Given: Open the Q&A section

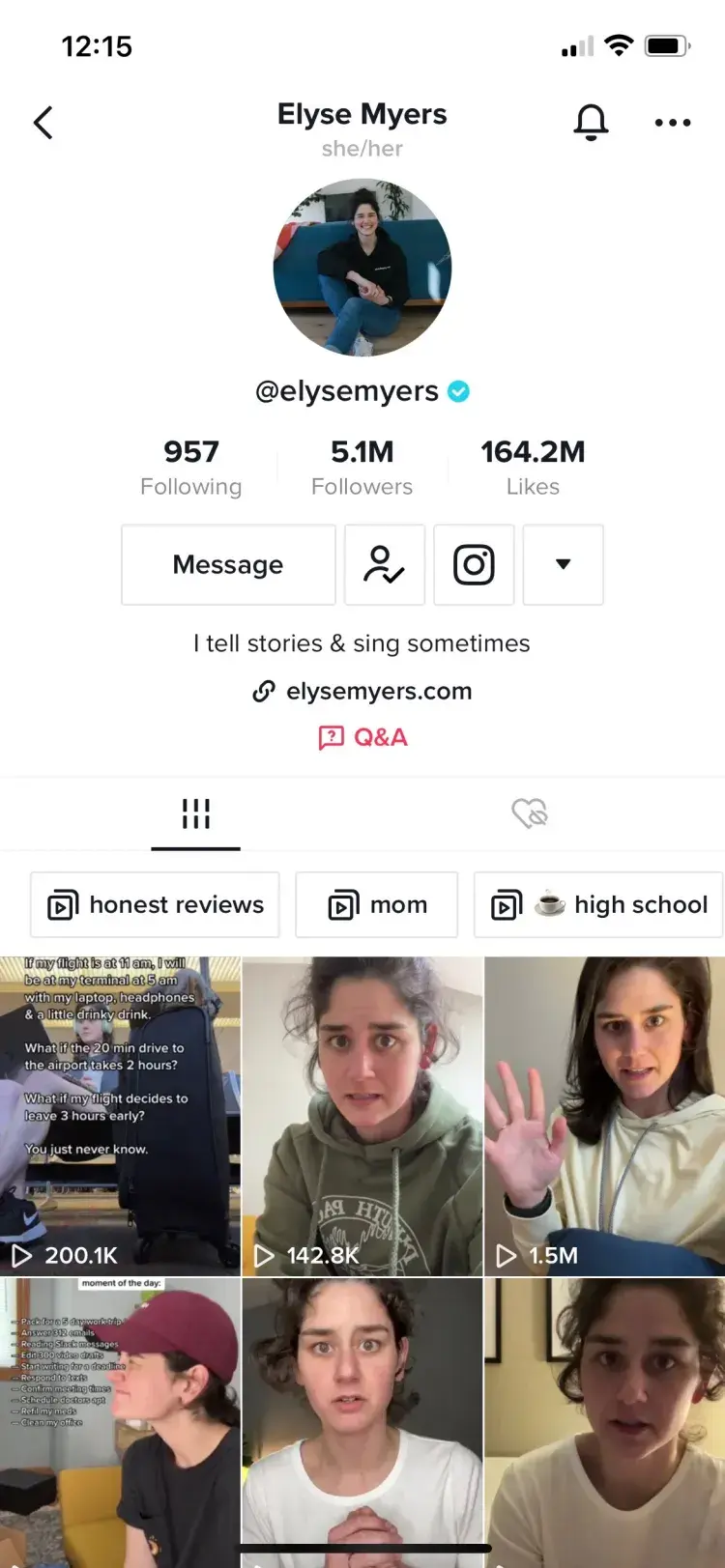Looking at the screenshot, I should (362, 738).
